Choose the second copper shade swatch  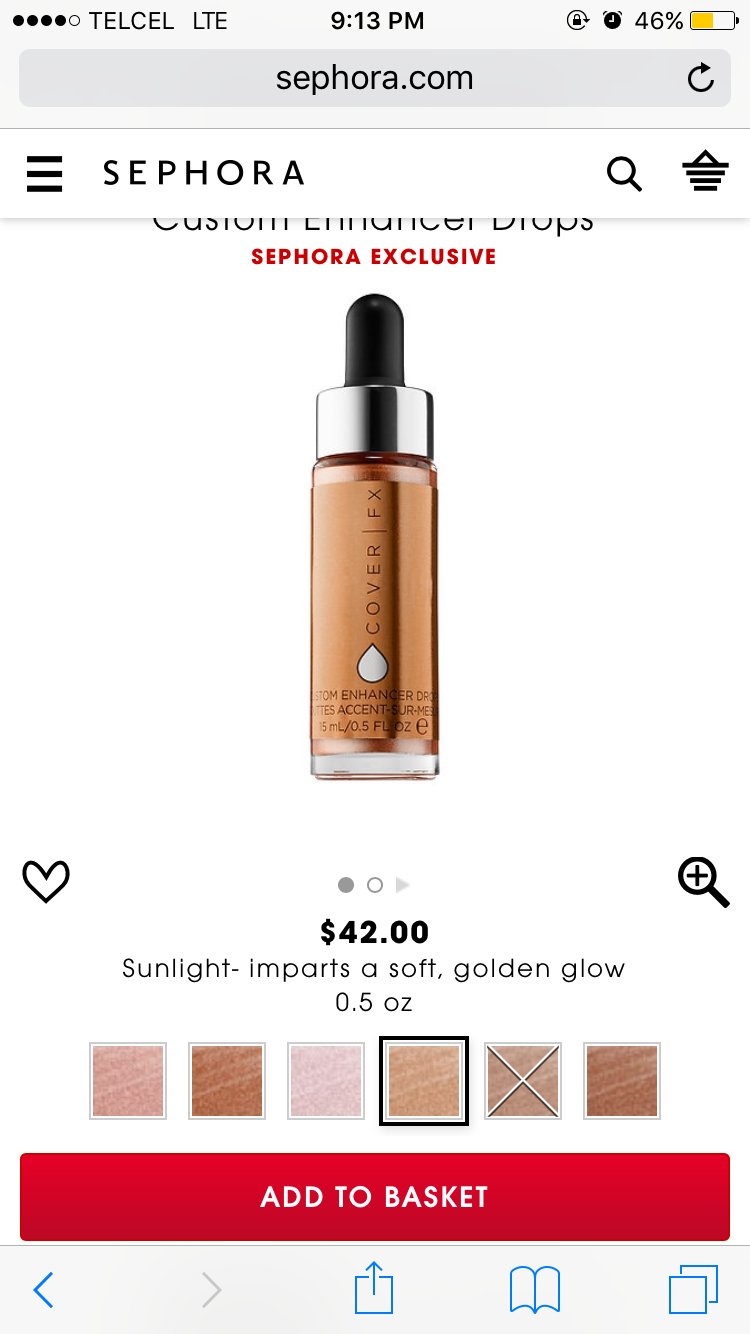coord(227,1080)
